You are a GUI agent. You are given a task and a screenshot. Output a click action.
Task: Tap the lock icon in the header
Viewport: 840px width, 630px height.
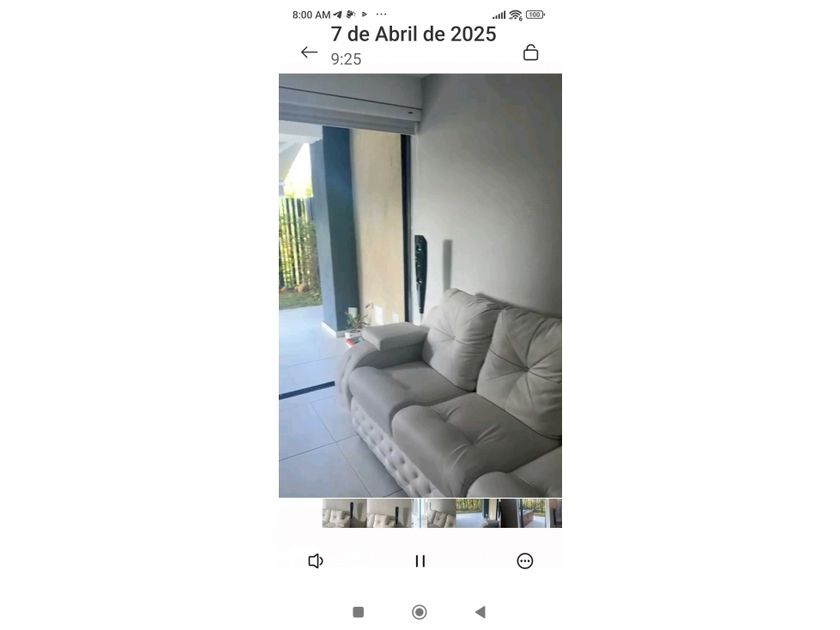pyautogui.click(x=531, y=52)
